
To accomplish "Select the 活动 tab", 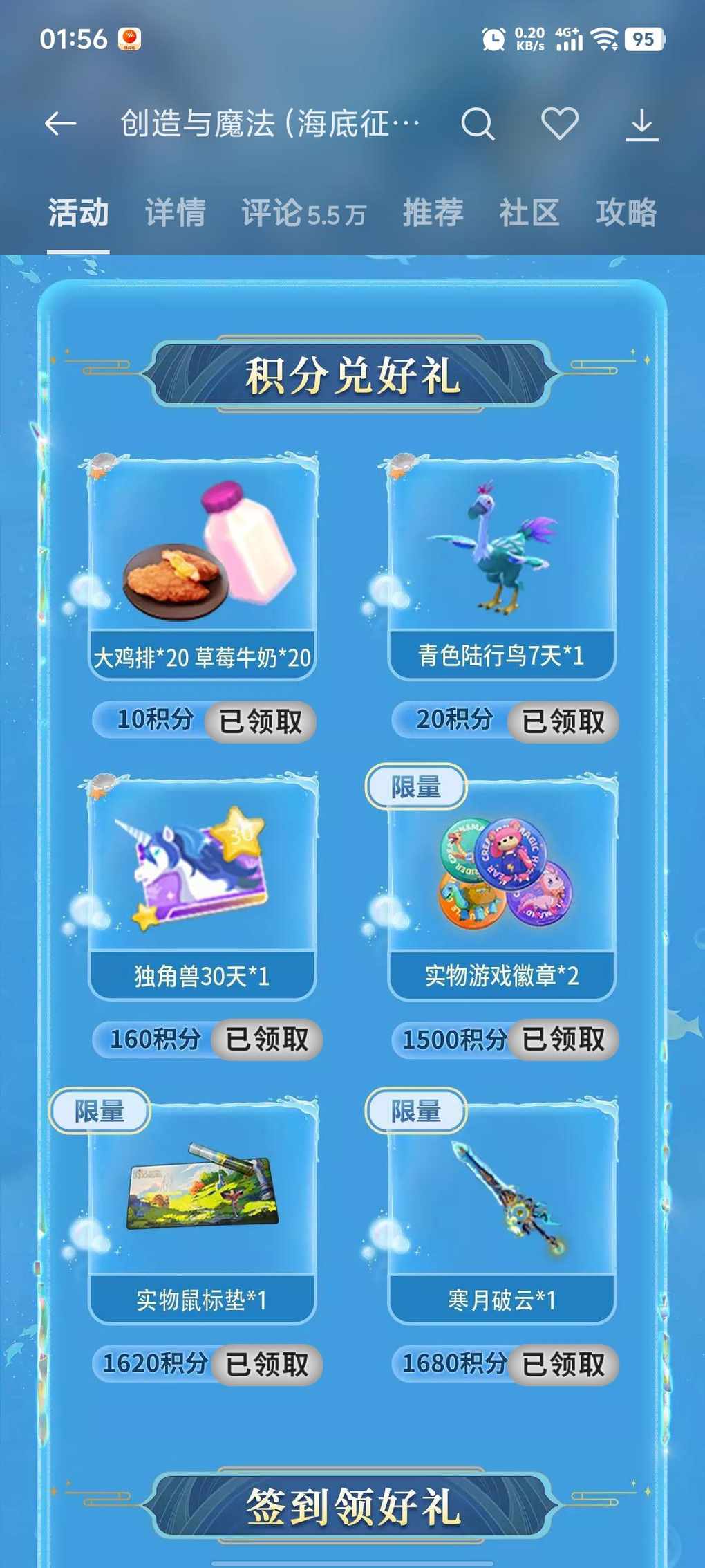I will coord(78,212).
